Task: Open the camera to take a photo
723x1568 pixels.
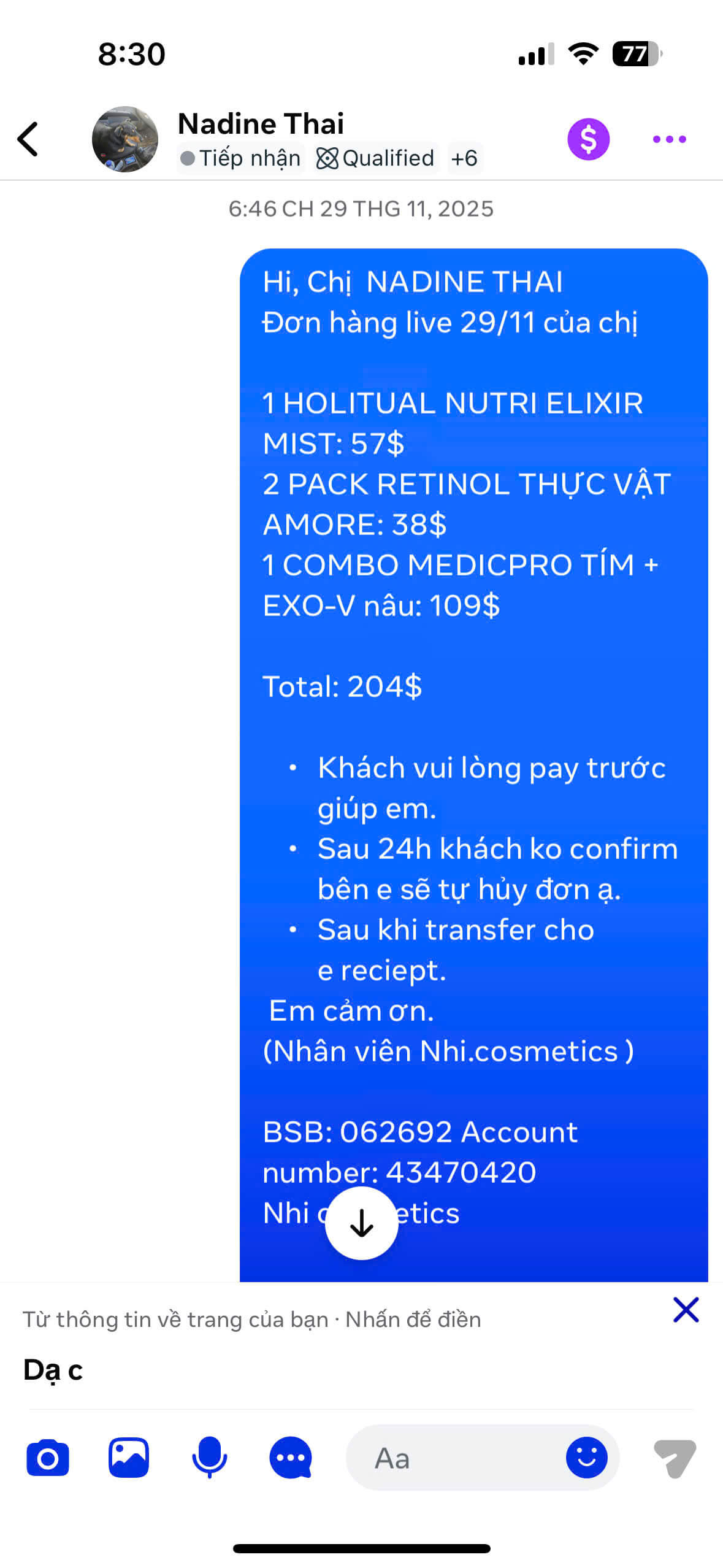Action: [48, 1458]
